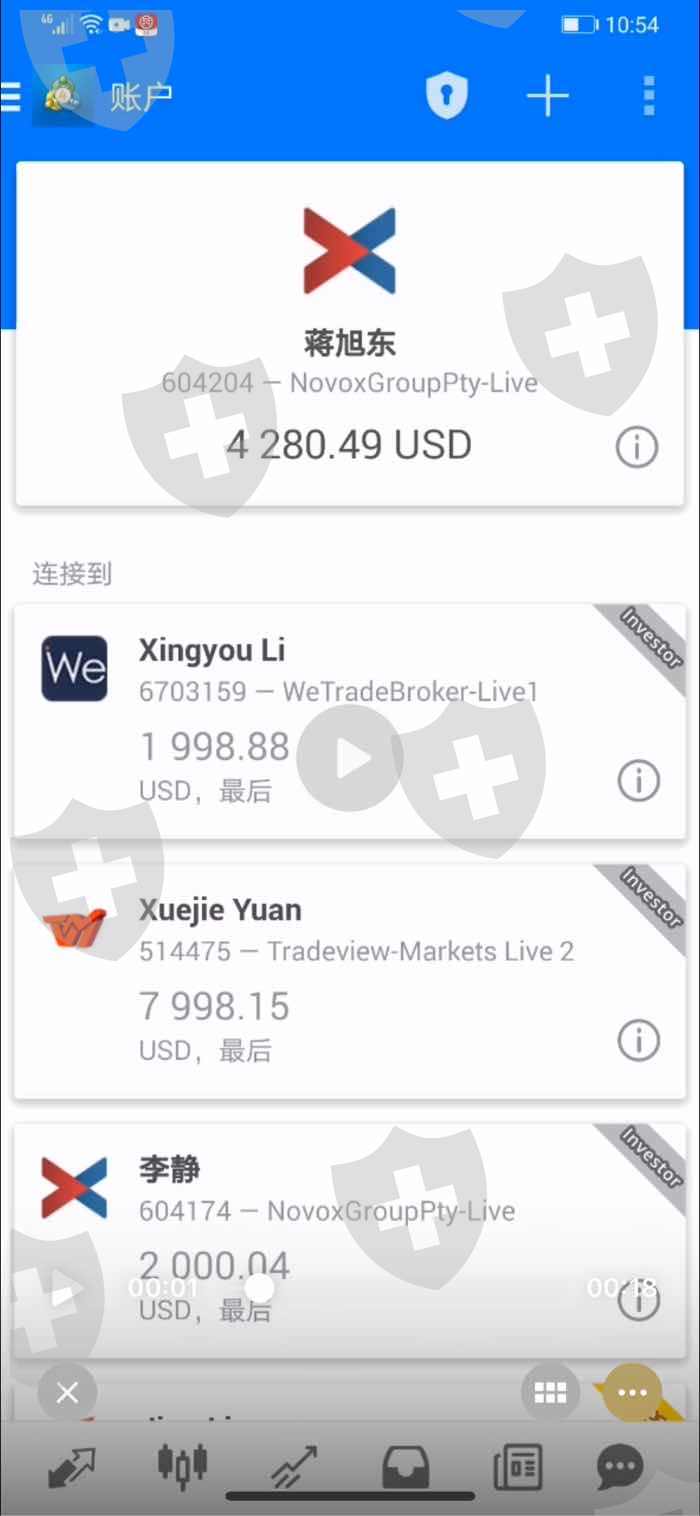Play the video with the center play button
The height and width of the screenshot is (1516, 700).
350,759
